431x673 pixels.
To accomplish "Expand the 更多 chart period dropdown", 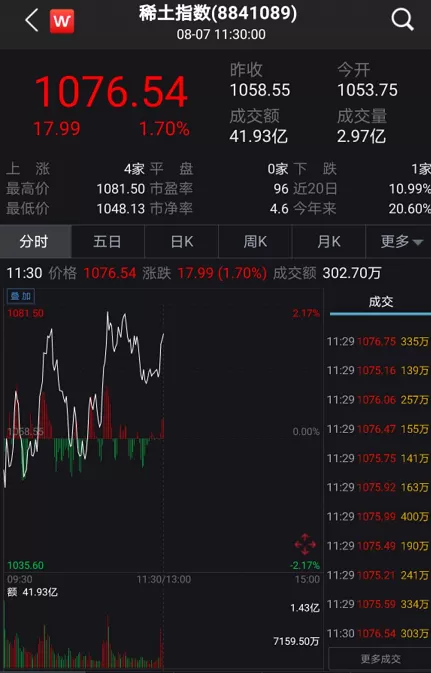I will [401, 242].
